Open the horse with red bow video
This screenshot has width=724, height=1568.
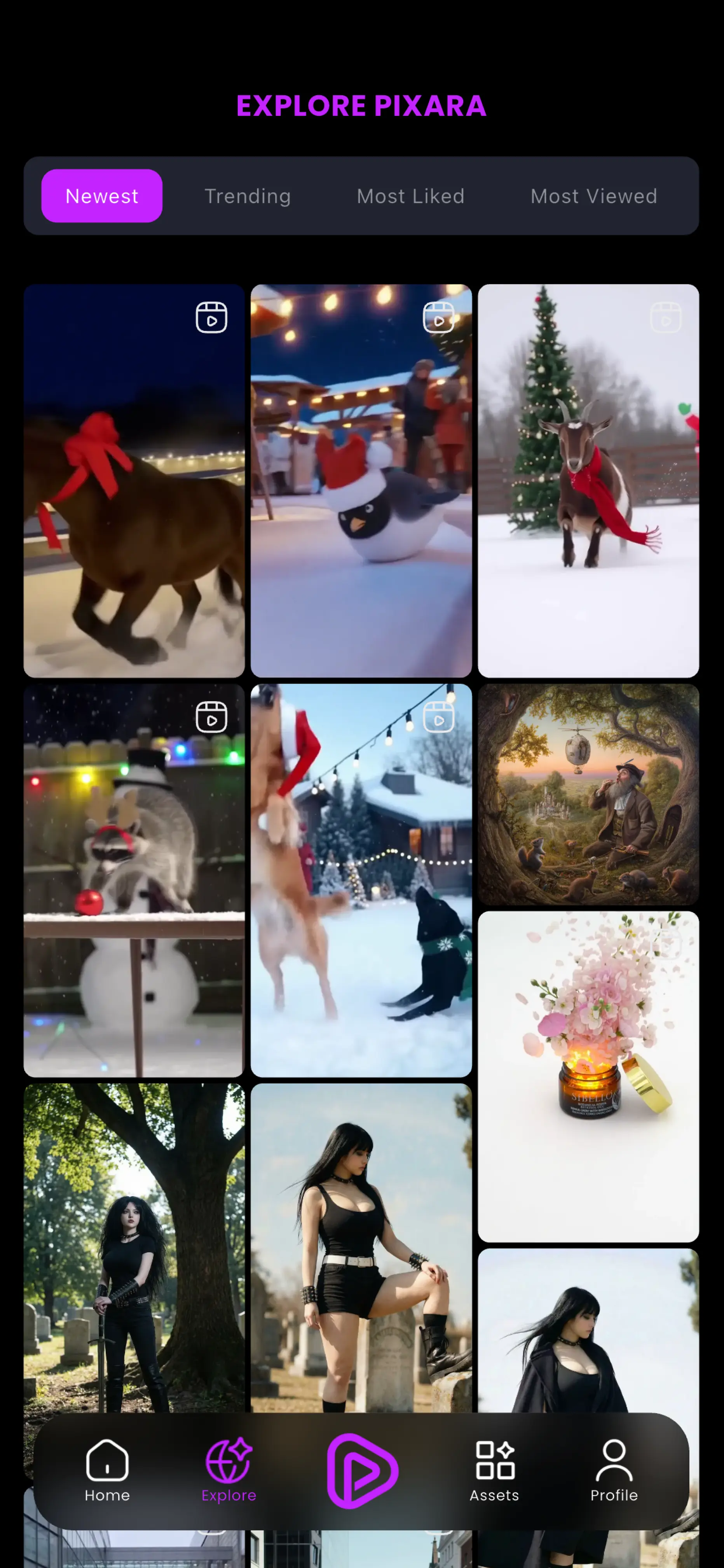pyautogui.click(x=134, y=487)
